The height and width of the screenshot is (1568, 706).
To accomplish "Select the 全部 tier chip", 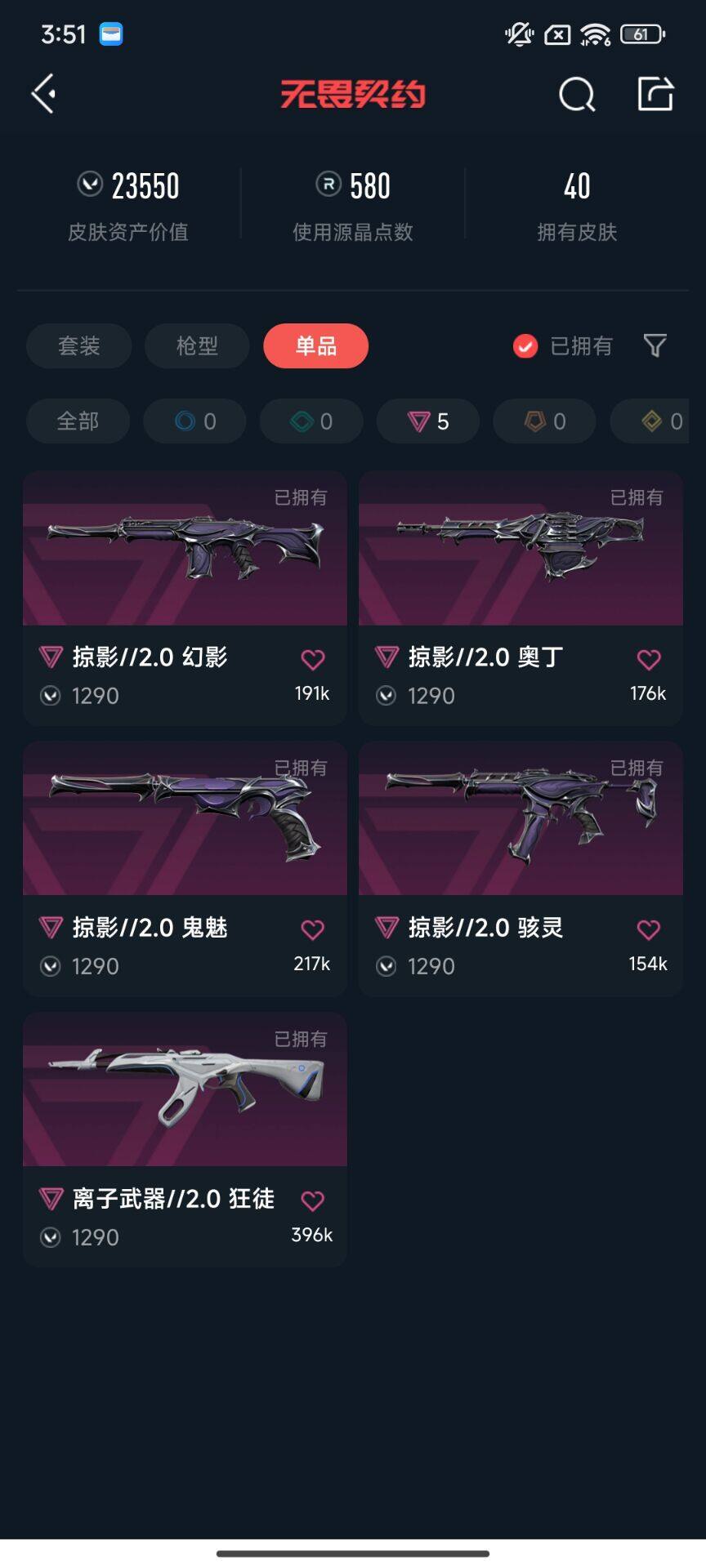I will pos(78,421).
